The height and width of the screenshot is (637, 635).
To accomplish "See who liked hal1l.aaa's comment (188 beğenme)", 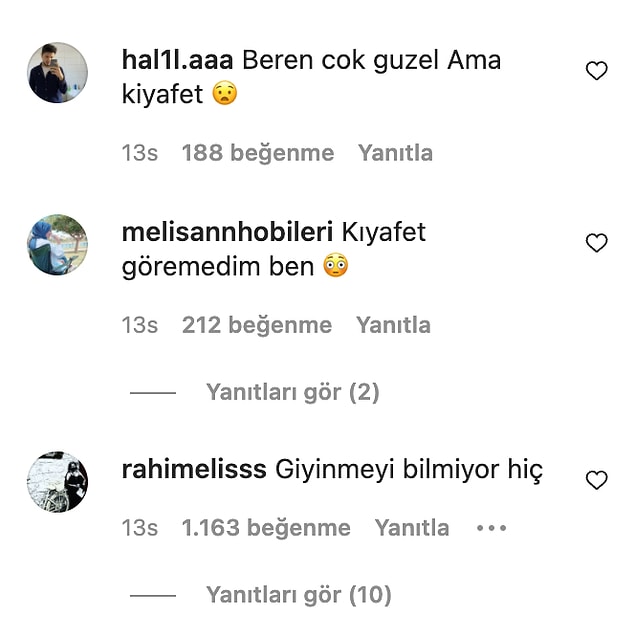I will [x=257, y=153].
